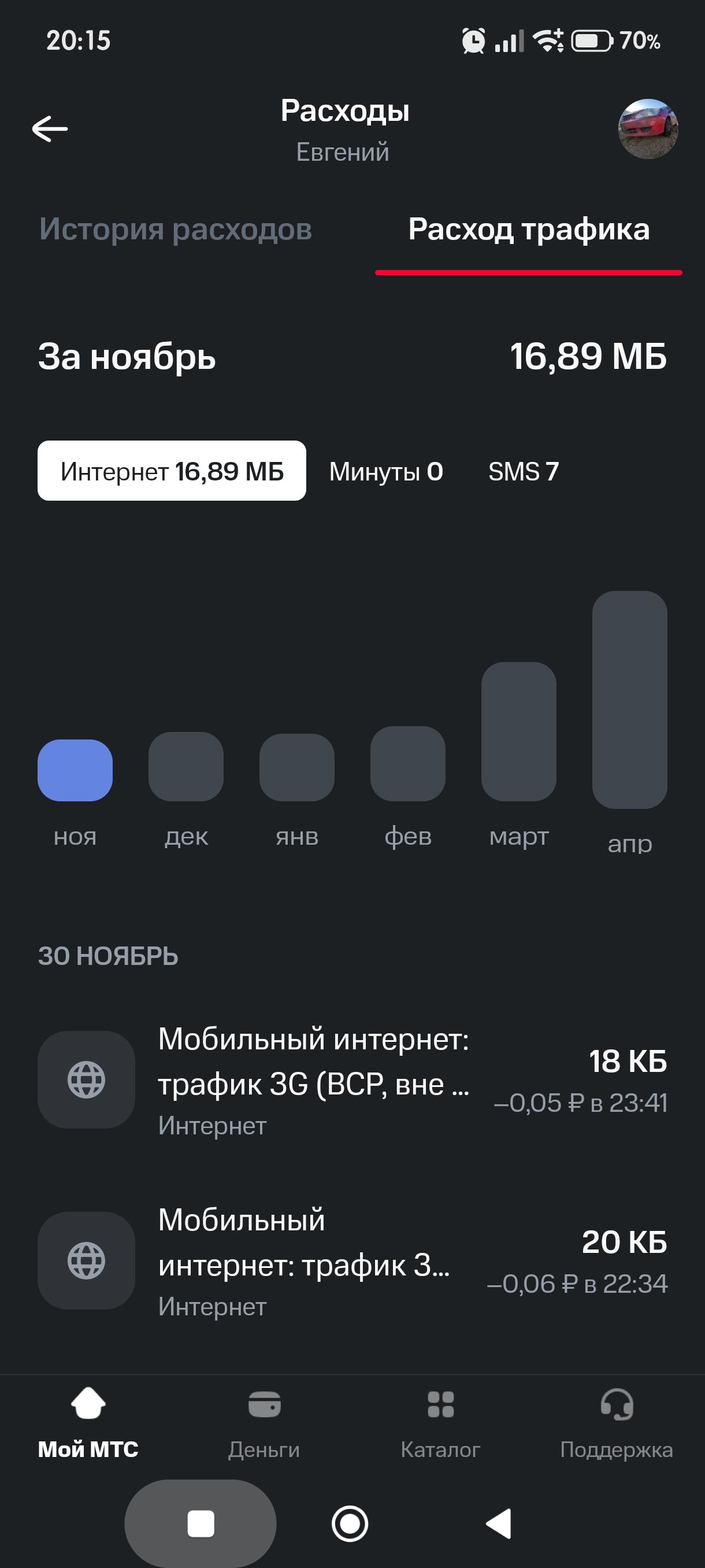
Task: Select the фев bar in chart
Action: pyautogui.click(x=407, y=764)
